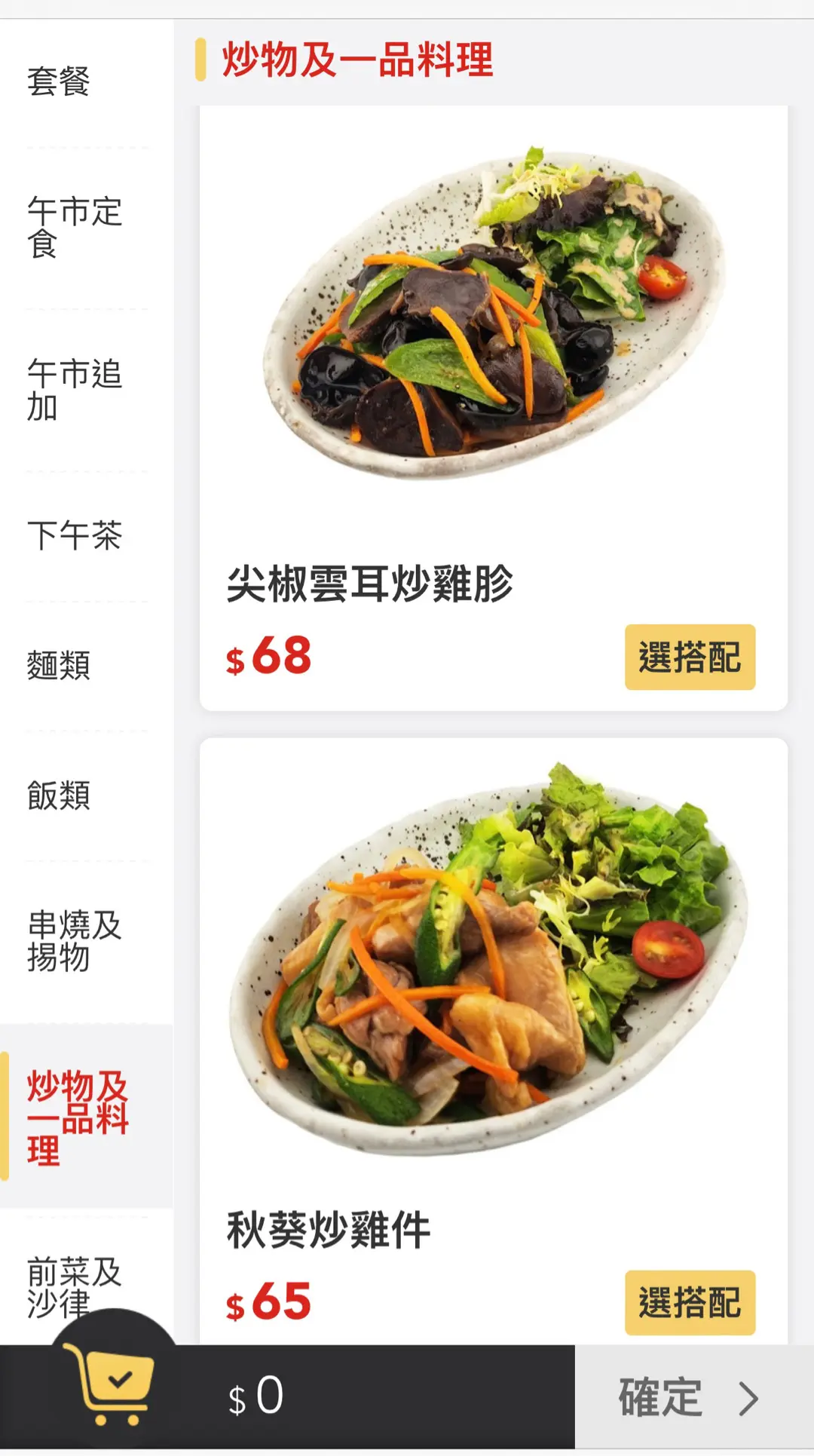This screenshot has height=1456, width=814.
Task: Open the 尖椒雲耳炒雞胗 dish card
Action: 493,317
